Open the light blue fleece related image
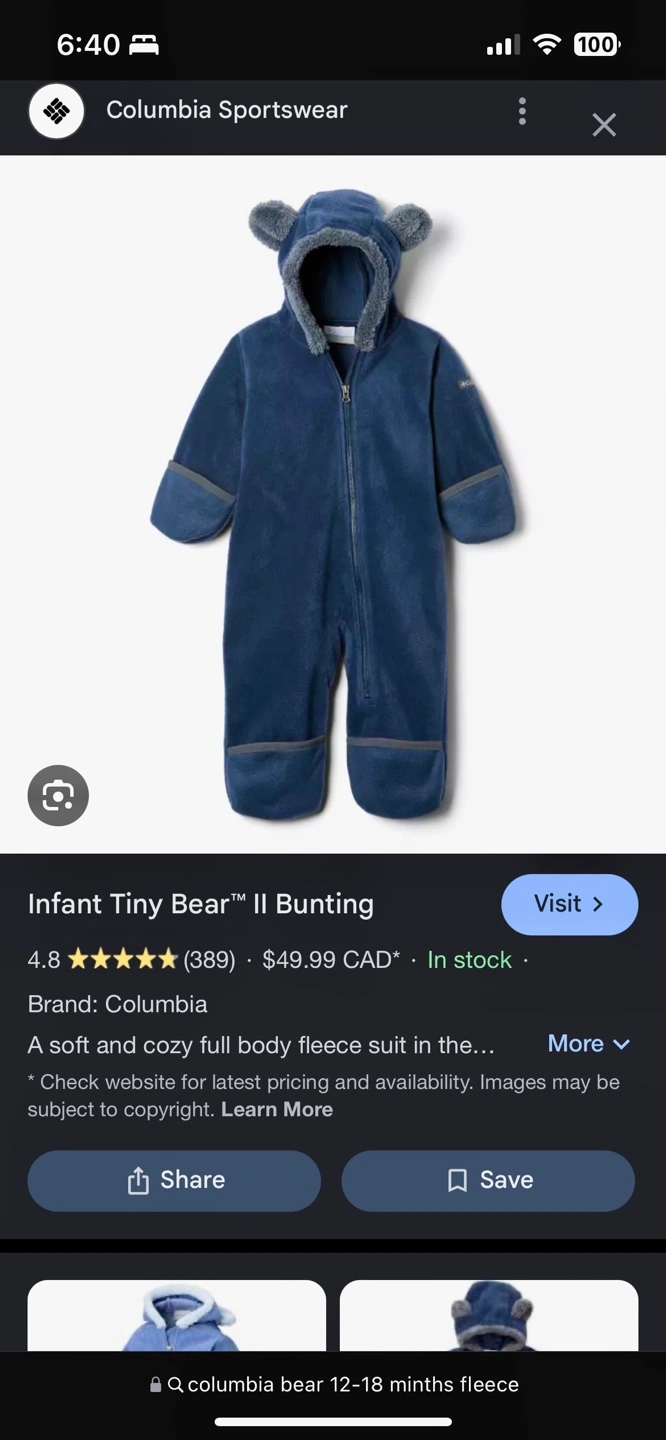 pos(177,1315)
